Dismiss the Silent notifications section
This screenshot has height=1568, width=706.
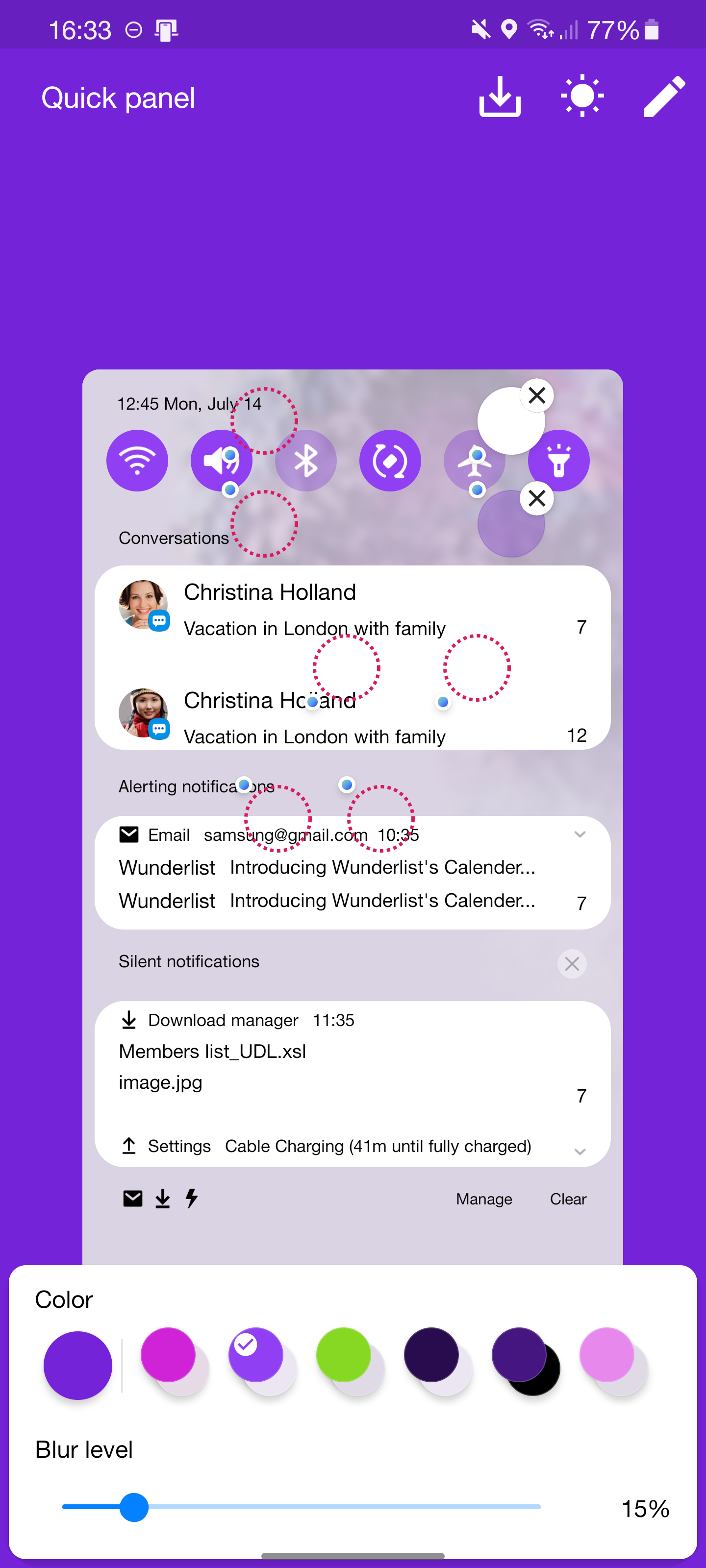click(x=572, y=963)
